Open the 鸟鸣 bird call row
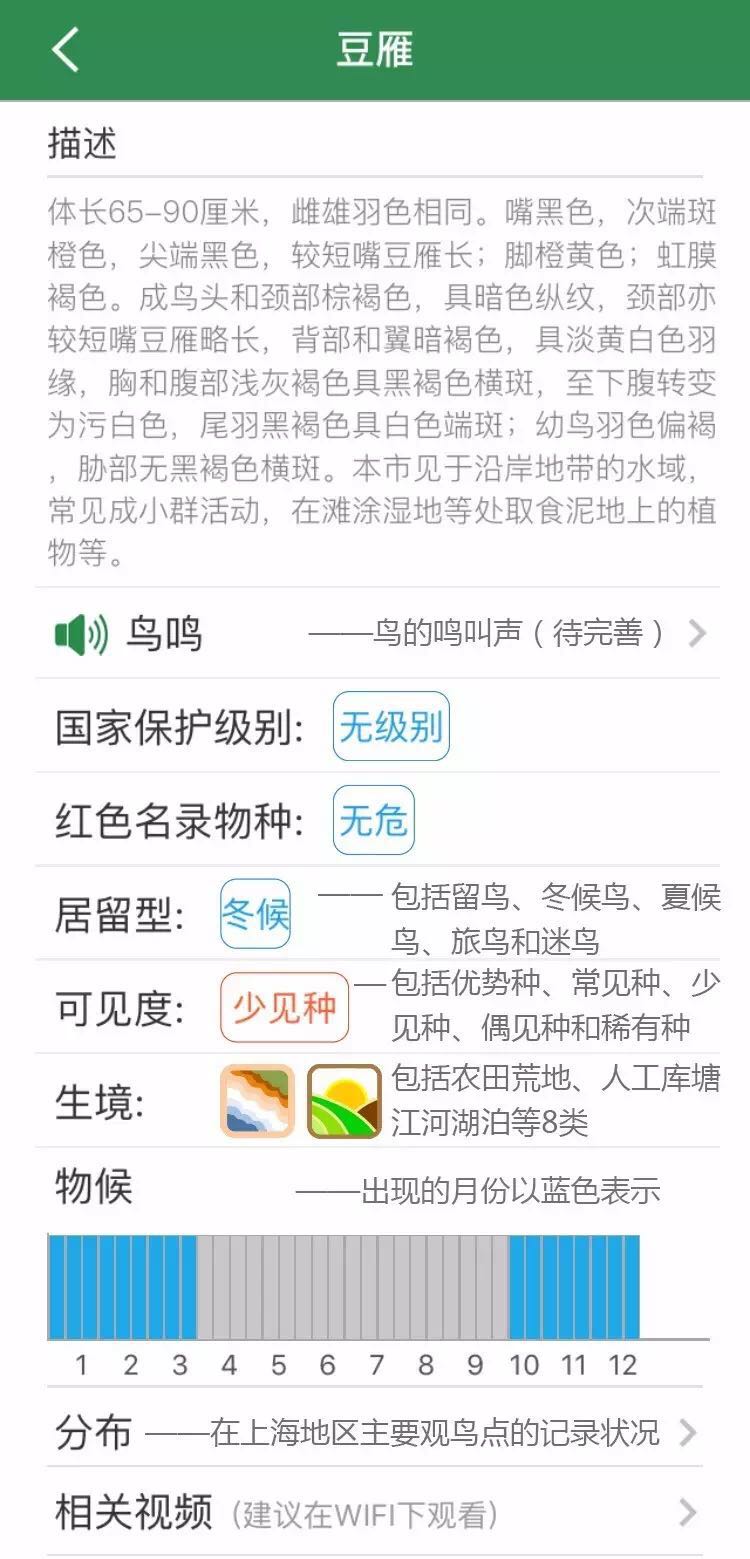Viewport: 750px width, 1559px height. (x=378, y=634)
